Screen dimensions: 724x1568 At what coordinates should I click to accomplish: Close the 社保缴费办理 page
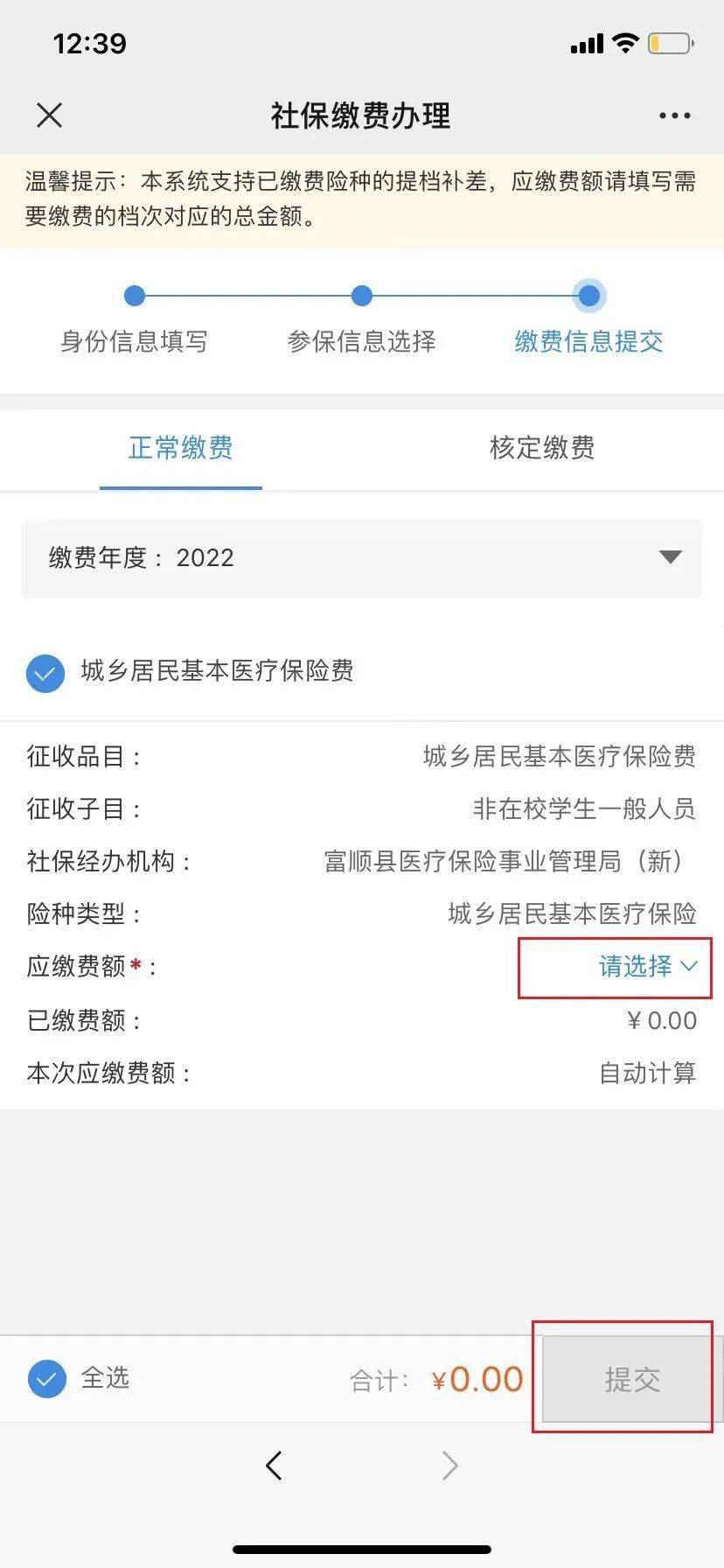pyautogui.click(x=50, y=115)
